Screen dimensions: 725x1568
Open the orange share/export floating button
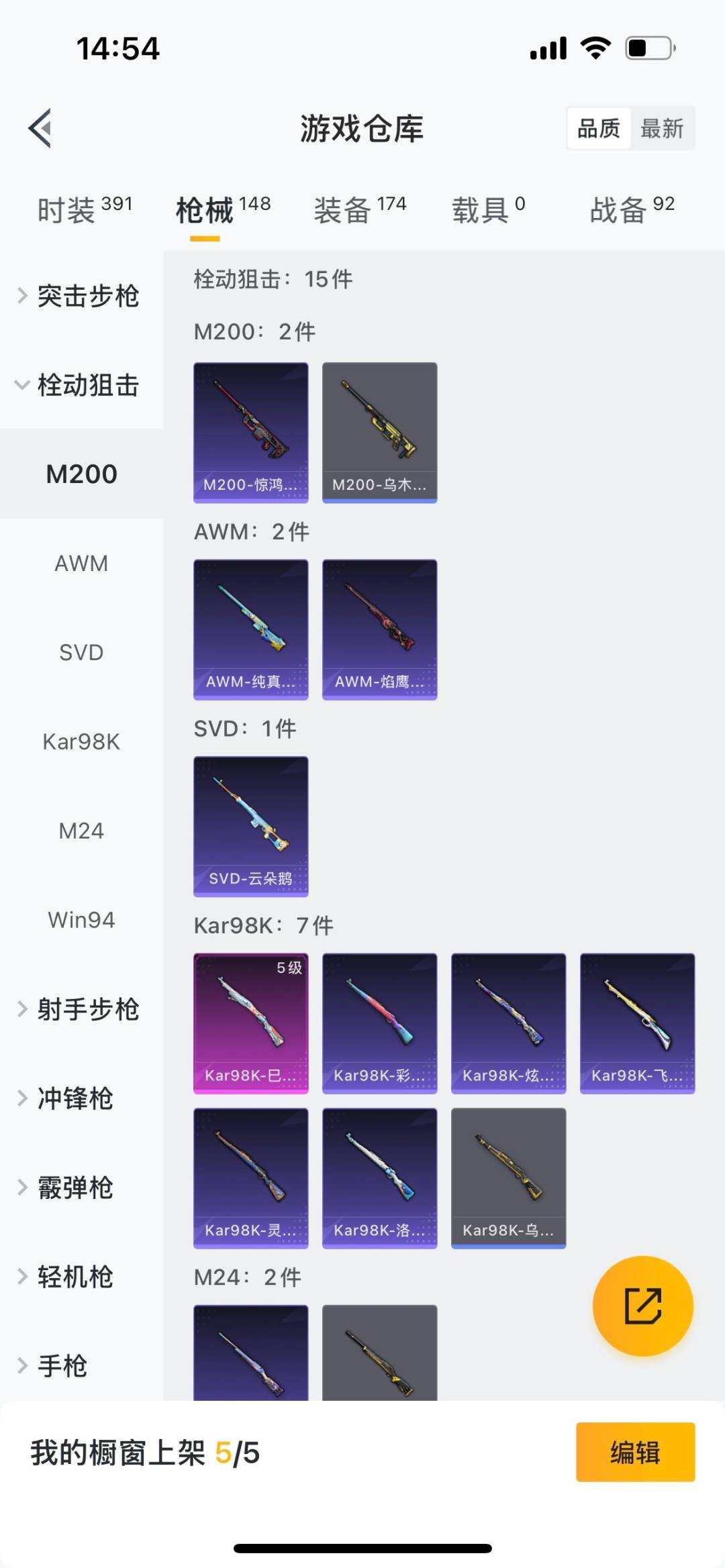[x=642, y=1307]
